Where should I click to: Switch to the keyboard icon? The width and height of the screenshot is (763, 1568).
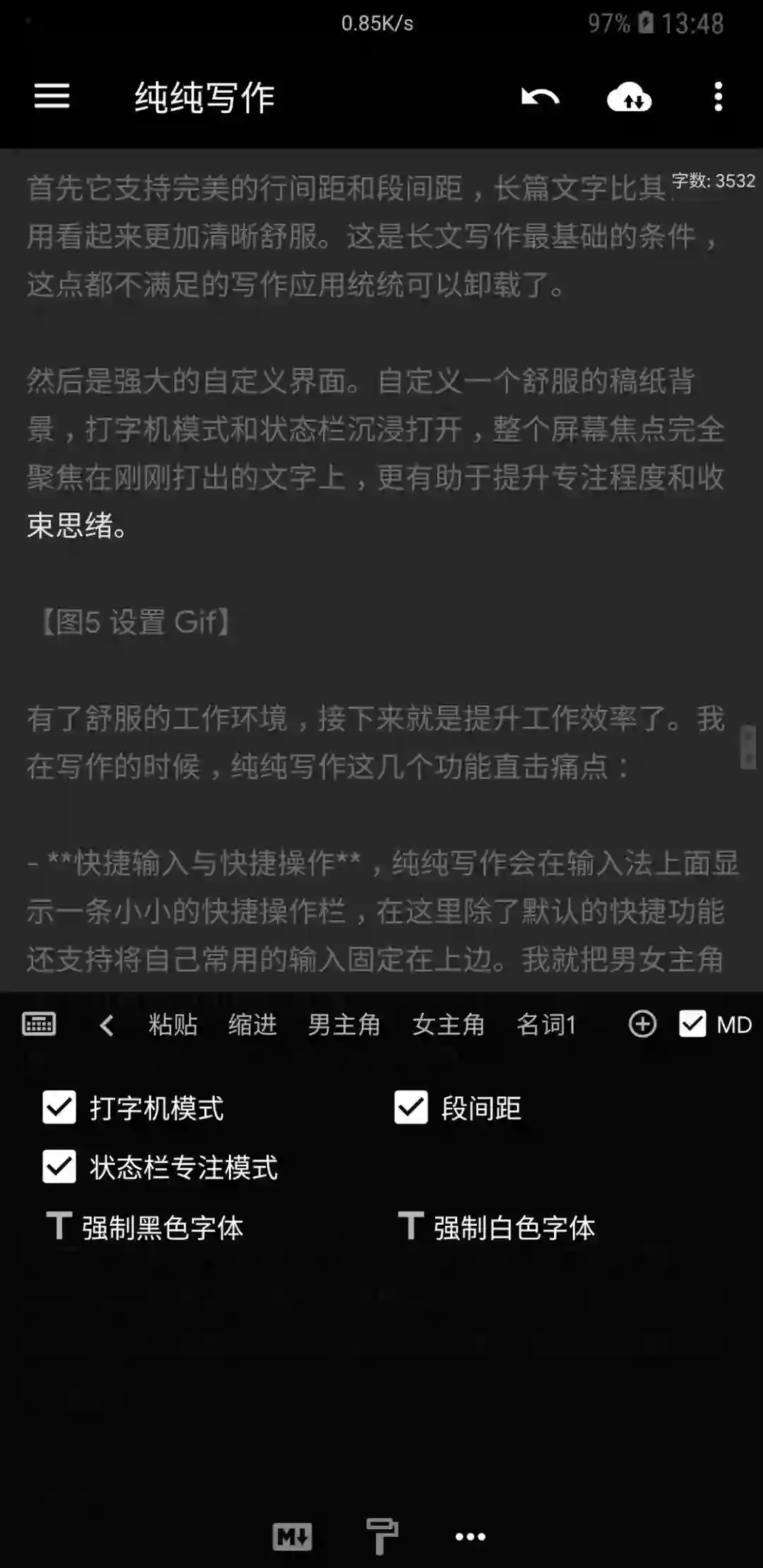[x=39, y=1024]
